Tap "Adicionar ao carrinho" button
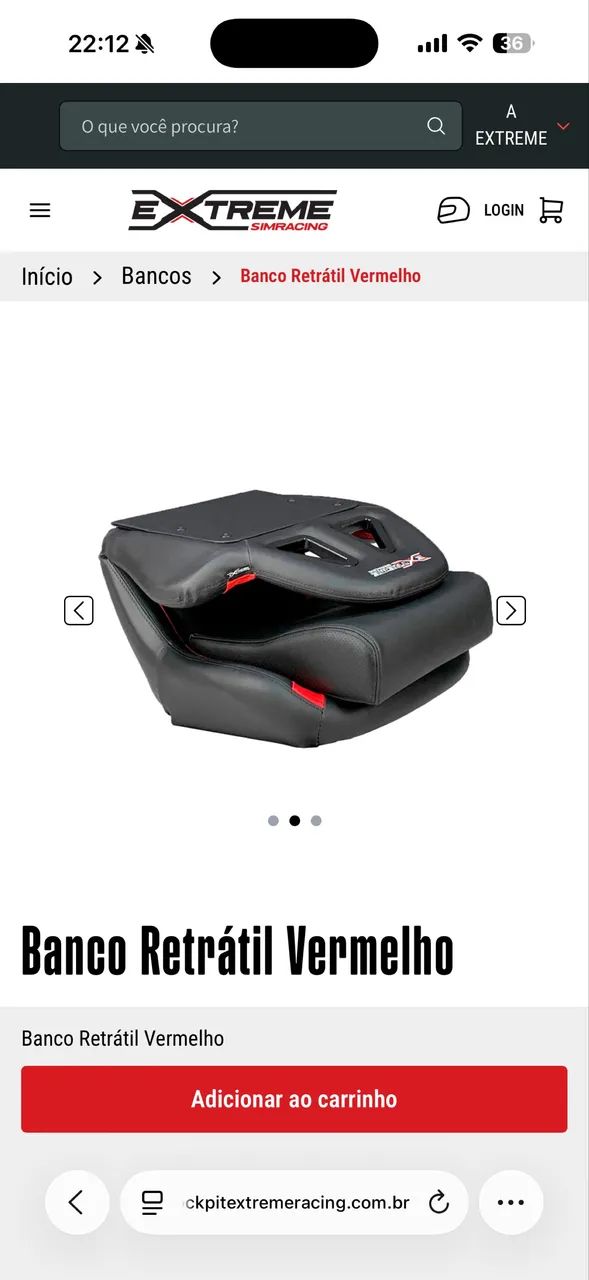 click(294, 1099)
